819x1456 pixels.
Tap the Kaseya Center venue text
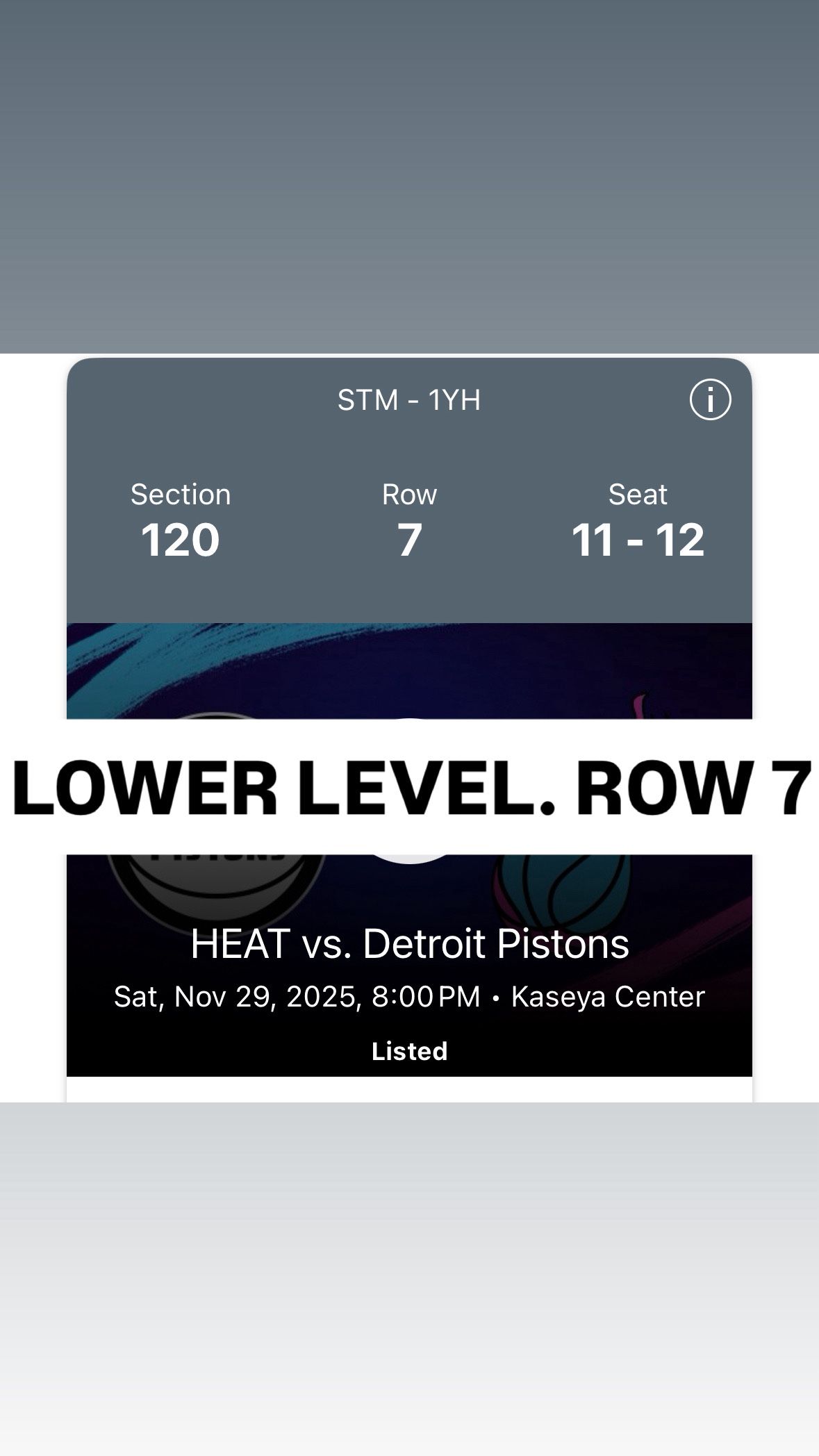[608, 996]
